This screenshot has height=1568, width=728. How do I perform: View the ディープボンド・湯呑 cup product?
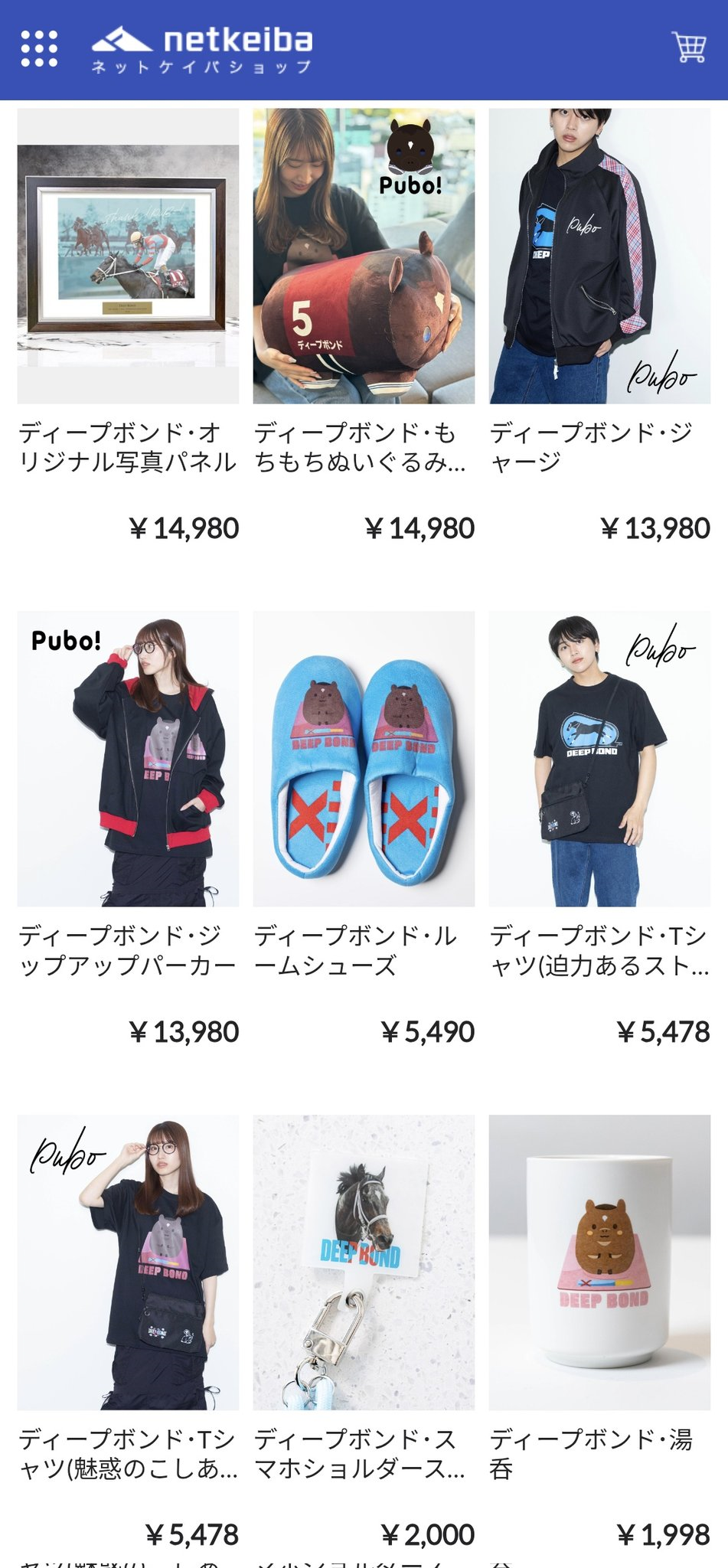[x=599, y=1262]
